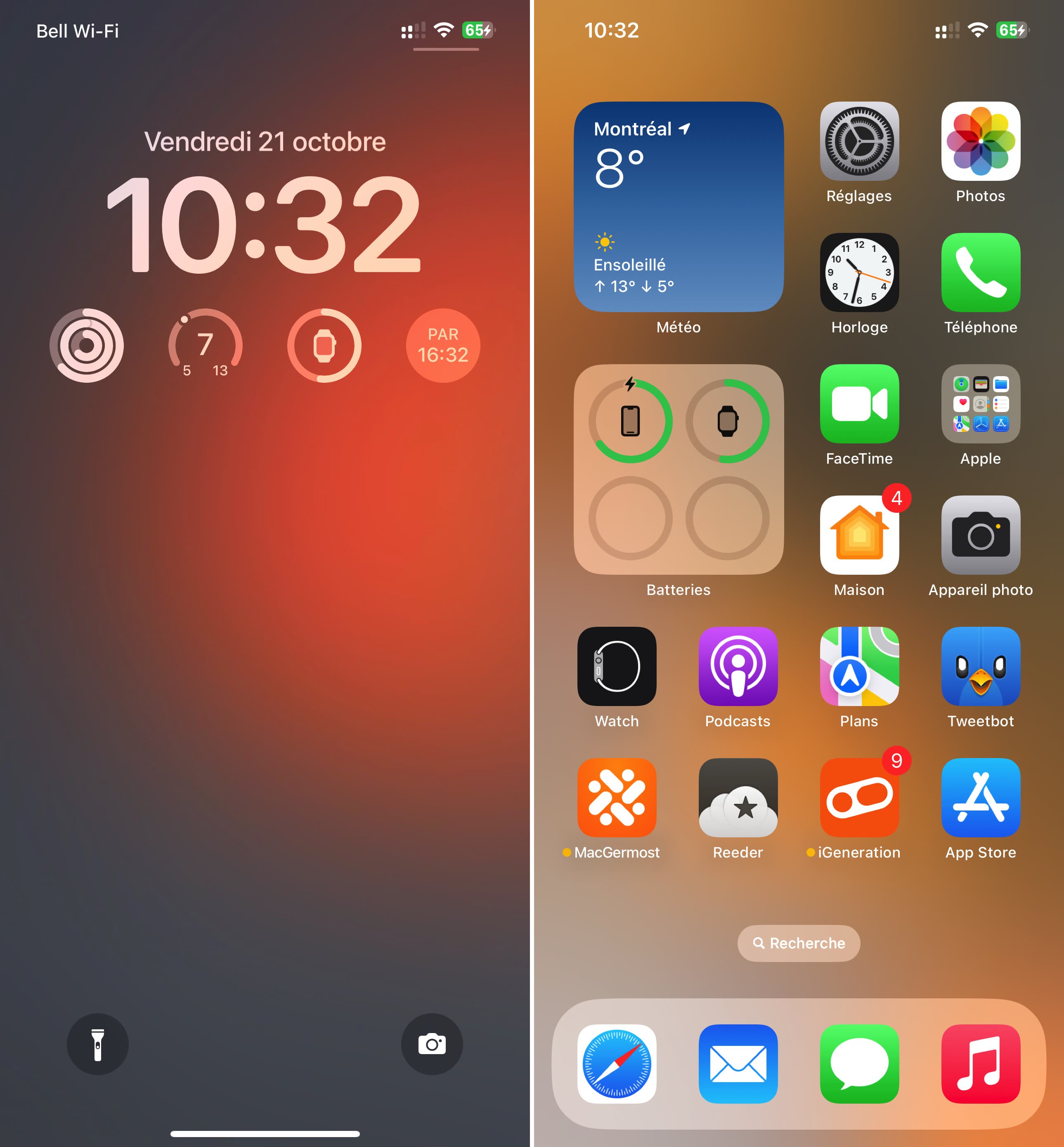Image resolution: width=1064 pixels, height=1147 pixels.
Task: Open the Maison app with 4 notifications
Action: 859,535
